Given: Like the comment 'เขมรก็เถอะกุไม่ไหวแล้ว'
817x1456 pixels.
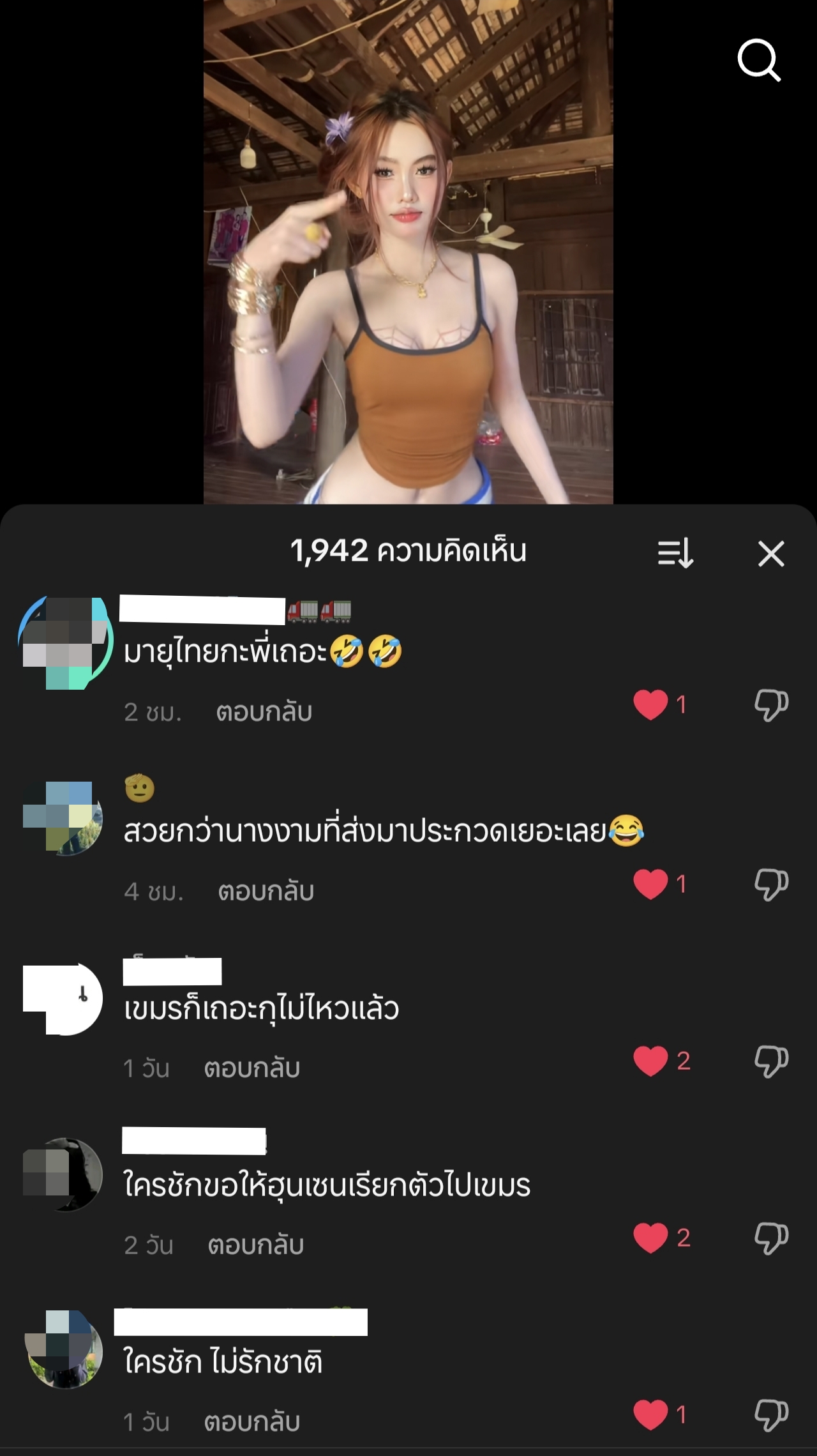Looking at the screenshot, I should (x=650, y=1061).
